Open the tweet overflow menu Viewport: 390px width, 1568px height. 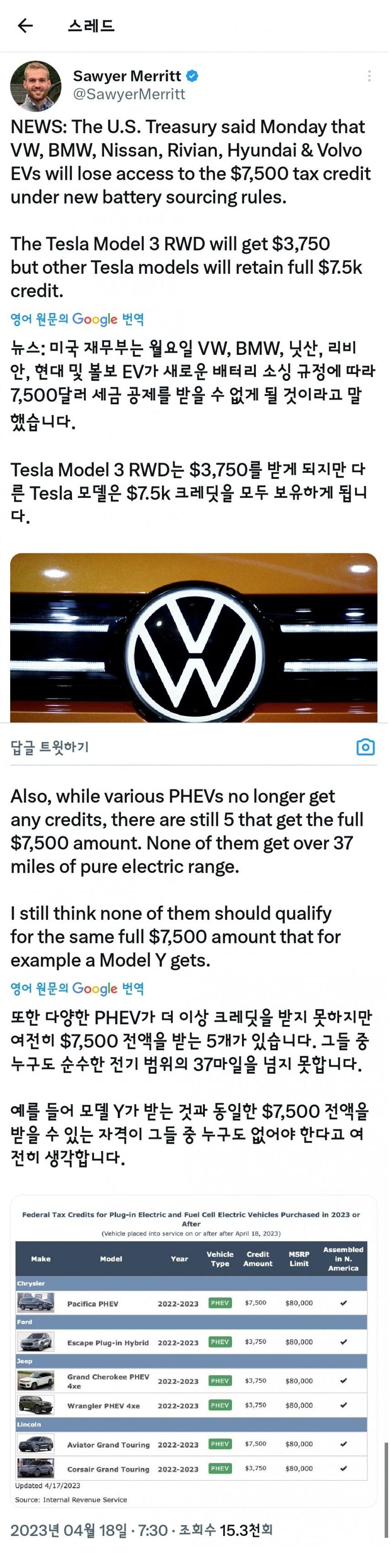(368, 76)
